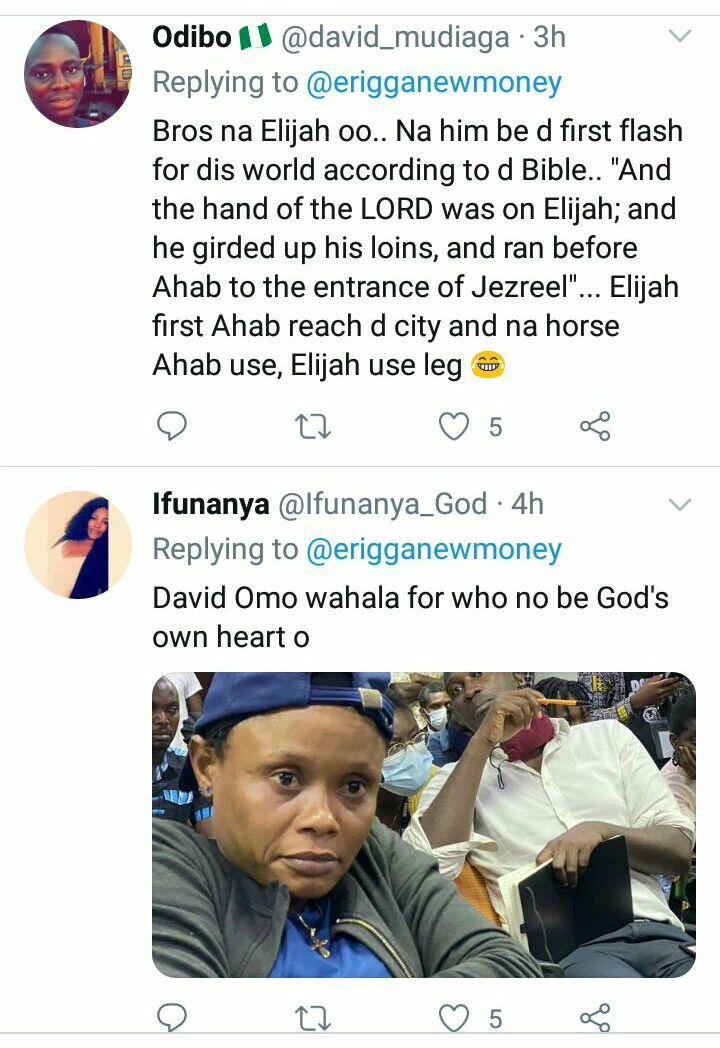View Ifunanya's profile picture
Viewport: 720px width, 1048px height.
click(x=77, y=545)
